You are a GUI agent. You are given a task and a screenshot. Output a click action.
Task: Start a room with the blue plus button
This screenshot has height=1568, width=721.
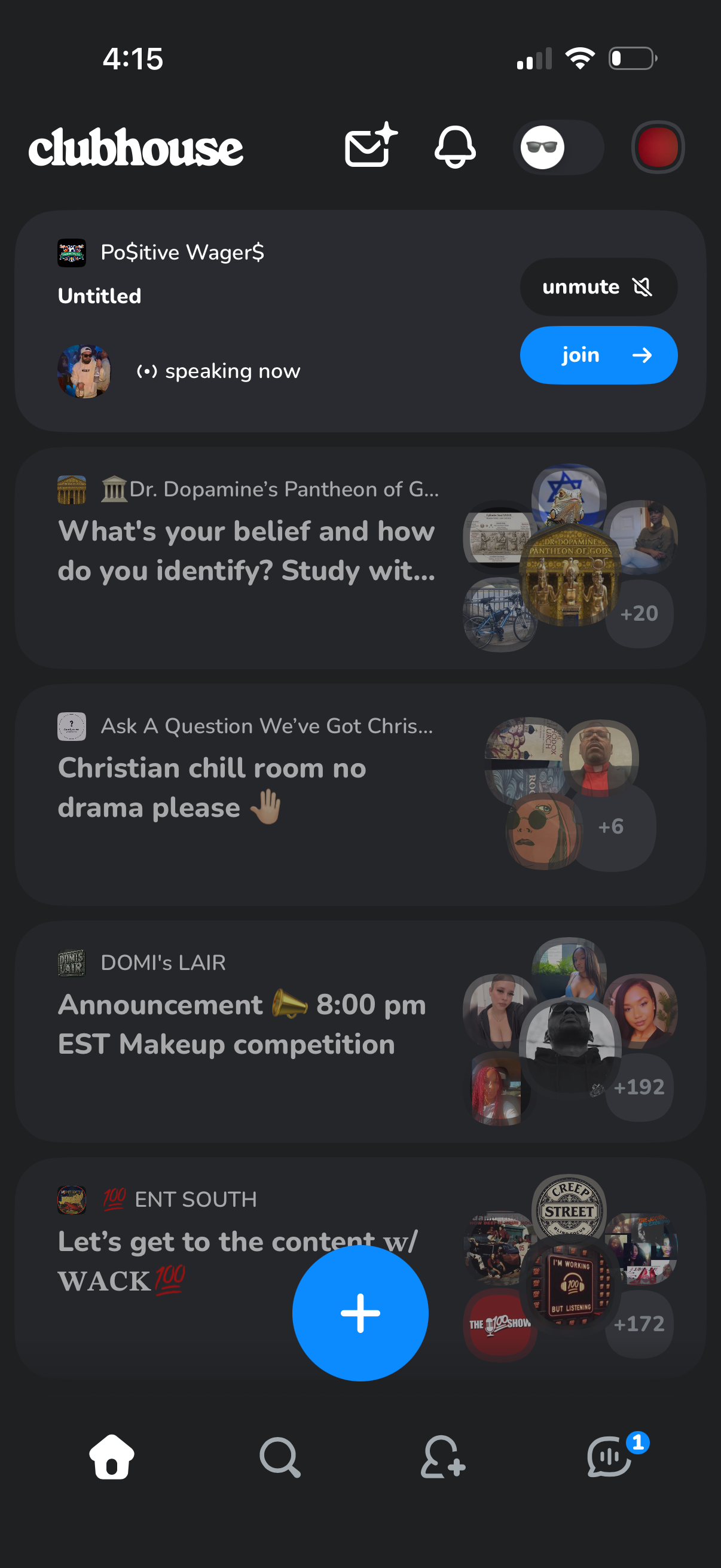tap(360, 1313)
